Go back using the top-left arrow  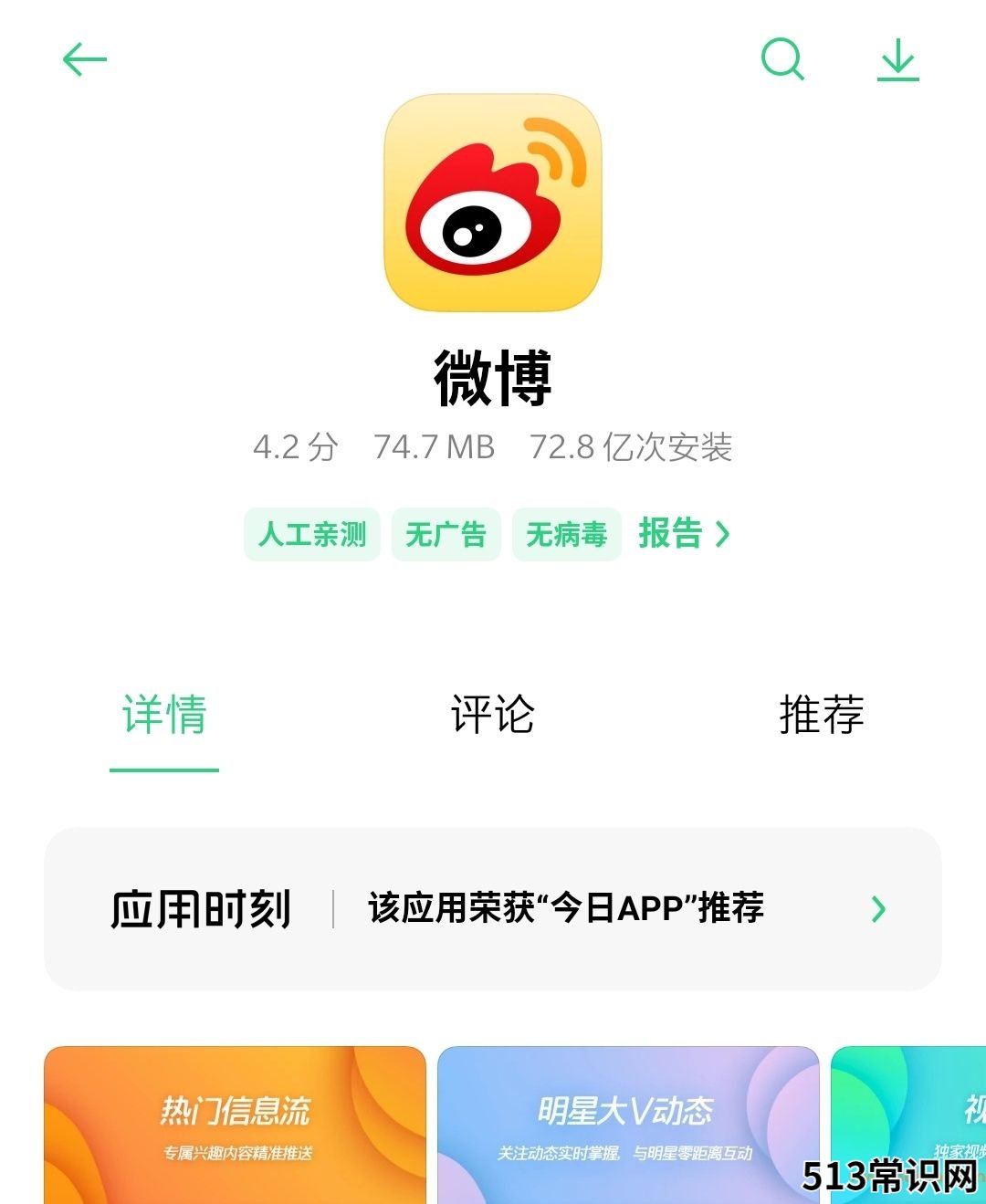pyautogui.click(x=84, y=60)
